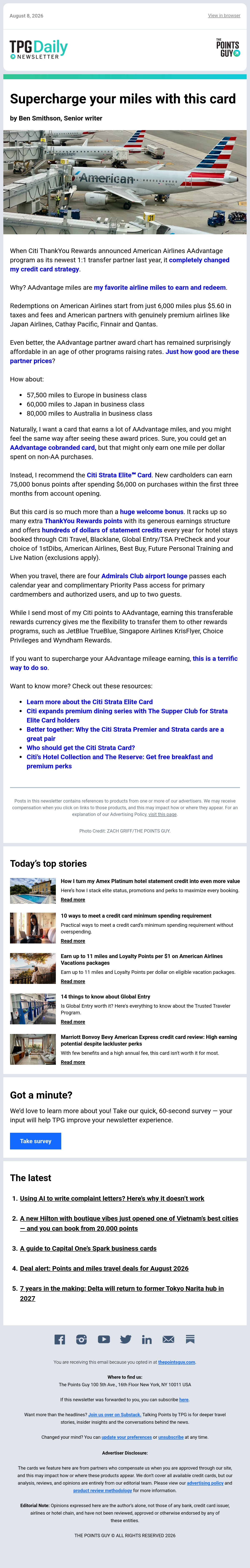
Task: Read more on 14 things about Global Entry
Action: click(x=73, y=1022)
